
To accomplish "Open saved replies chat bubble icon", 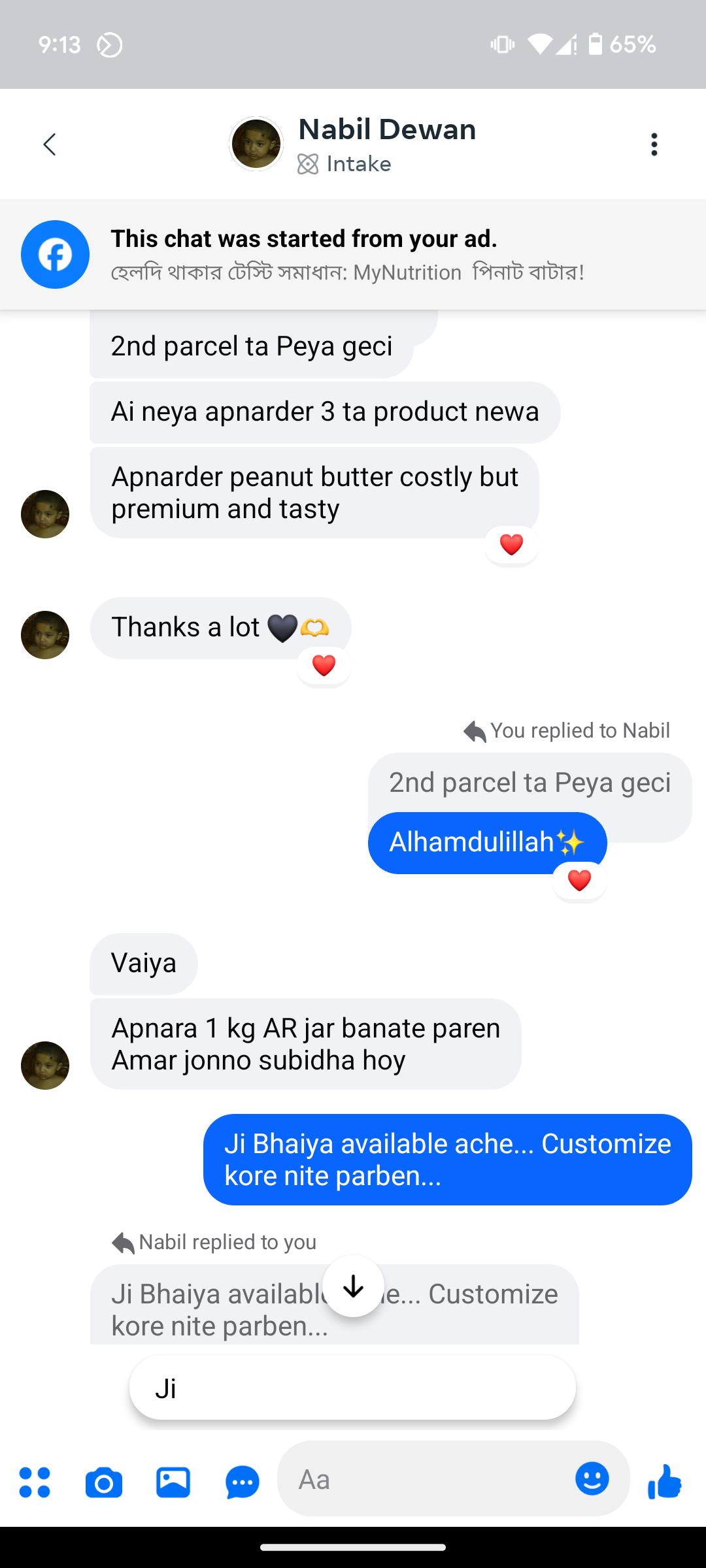I will coord(243,1482).
